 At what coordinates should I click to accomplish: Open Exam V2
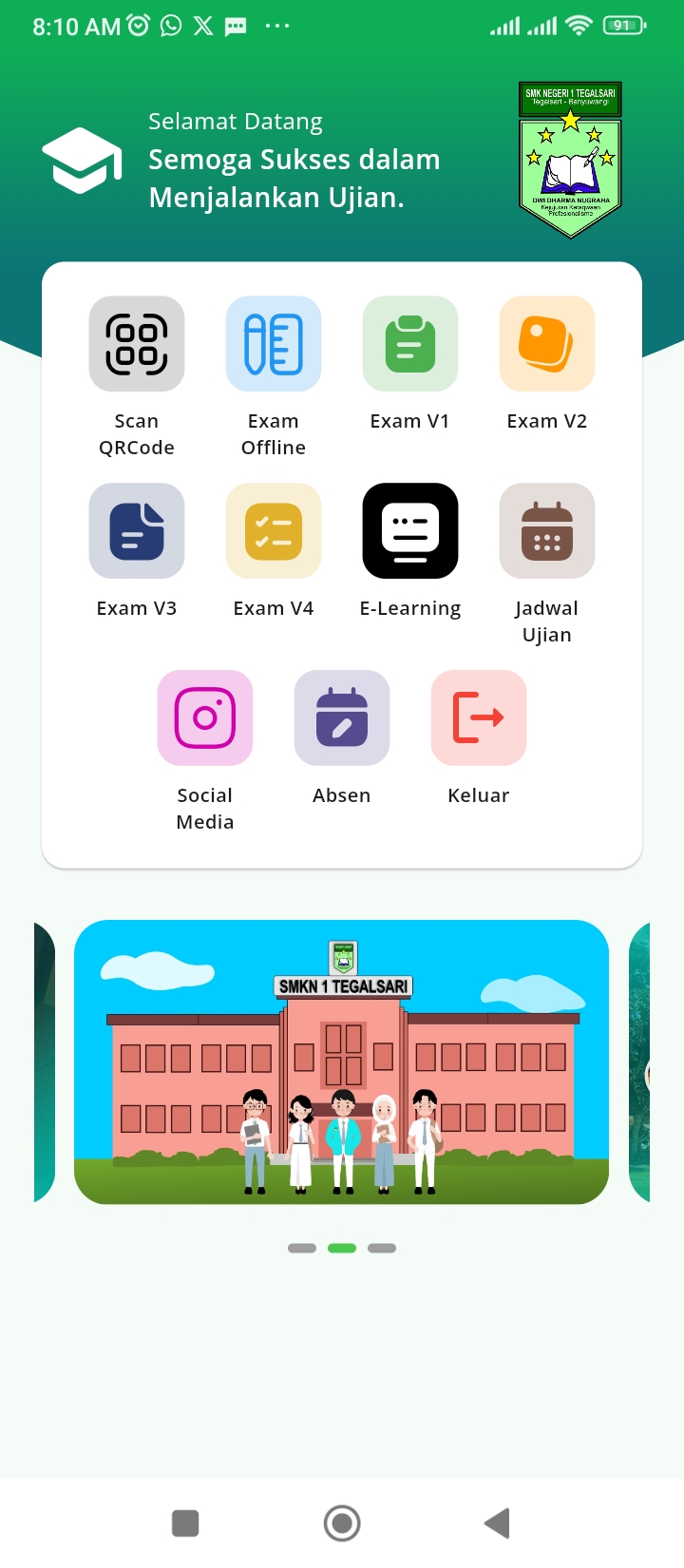click(547, 344)
